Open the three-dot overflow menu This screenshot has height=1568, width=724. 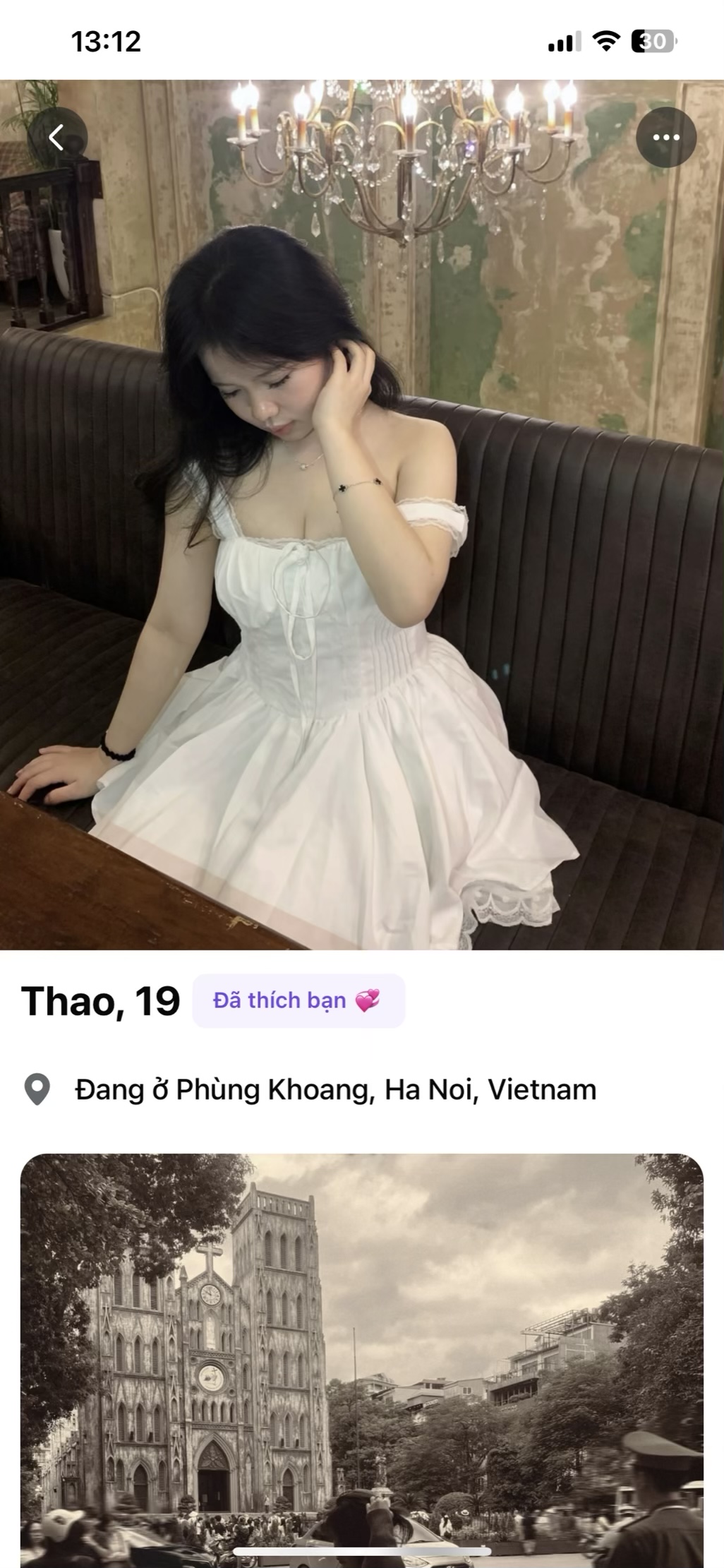[x=665, y=137]
